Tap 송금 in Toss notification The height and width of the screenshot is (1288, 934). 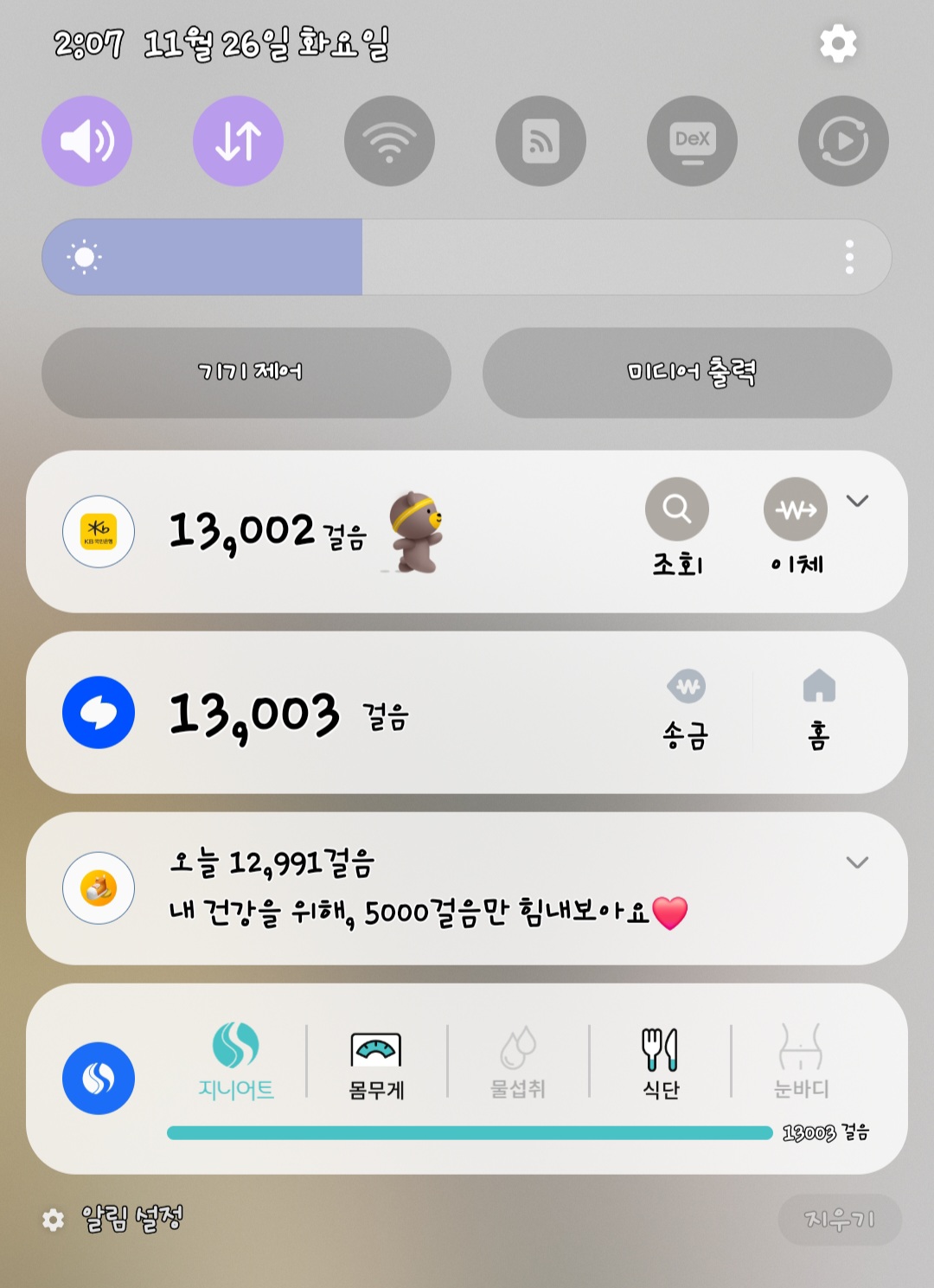687,709
